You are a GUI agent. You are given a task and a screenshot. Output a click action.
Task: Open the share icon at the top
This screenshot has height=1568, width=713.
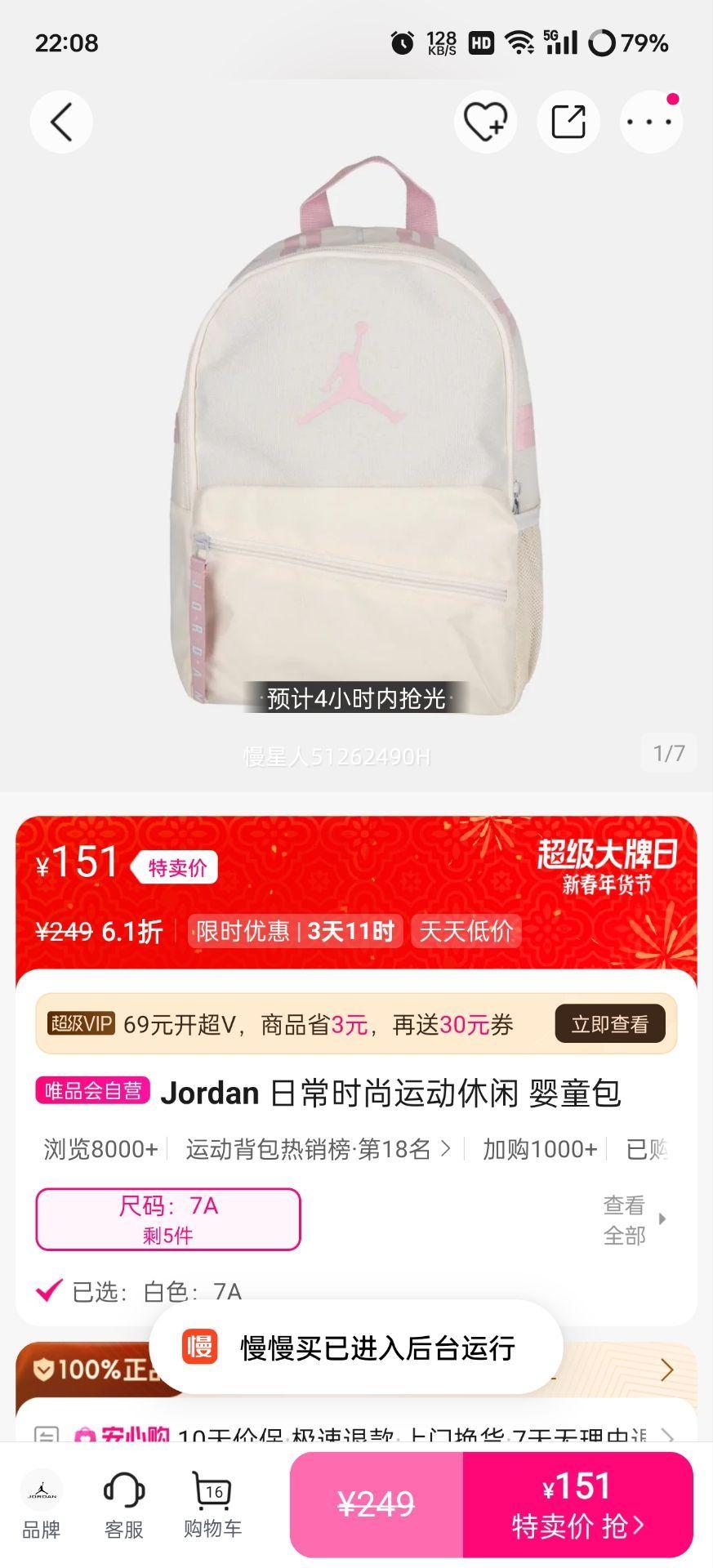click(x=568, y=121)
